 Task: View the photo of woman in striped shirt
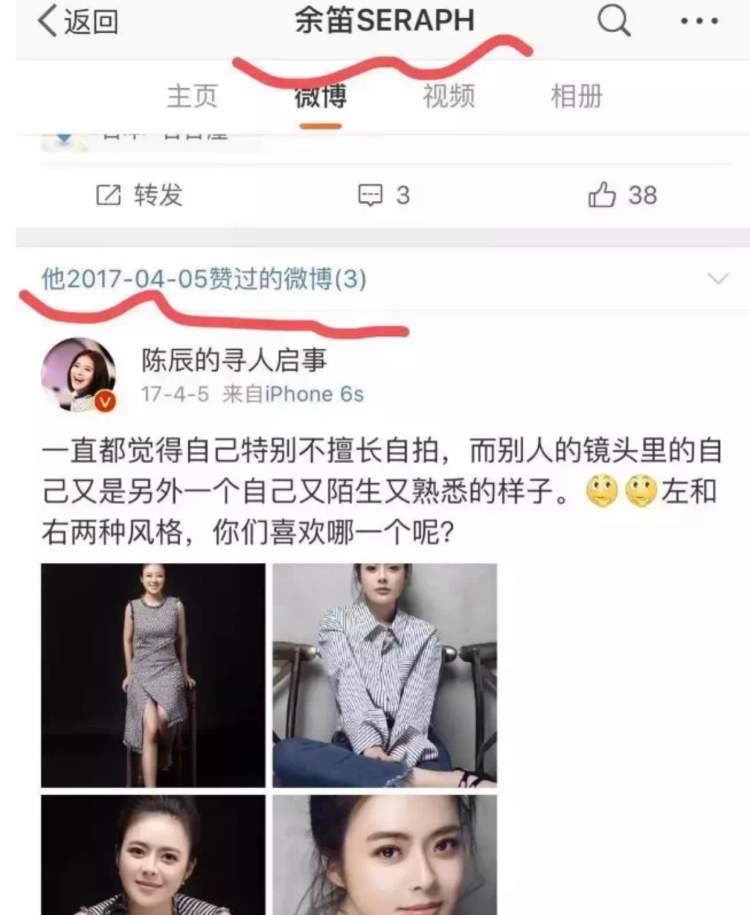coord(385,675)
